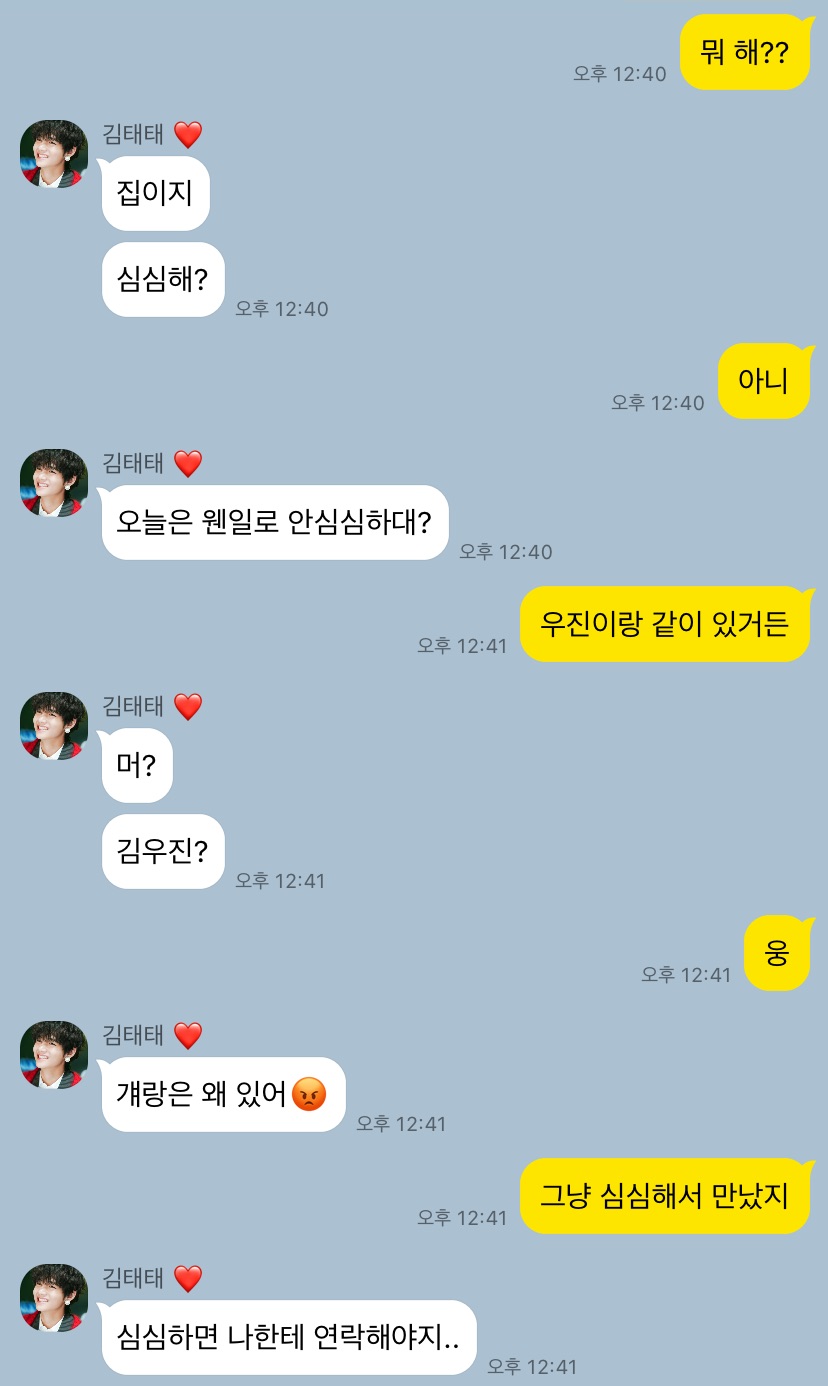Tap 김태태's photo by '심심하면 나한테 연락해야지..'
This screenshot has width=828, height=1386.
click(54, 1298)
